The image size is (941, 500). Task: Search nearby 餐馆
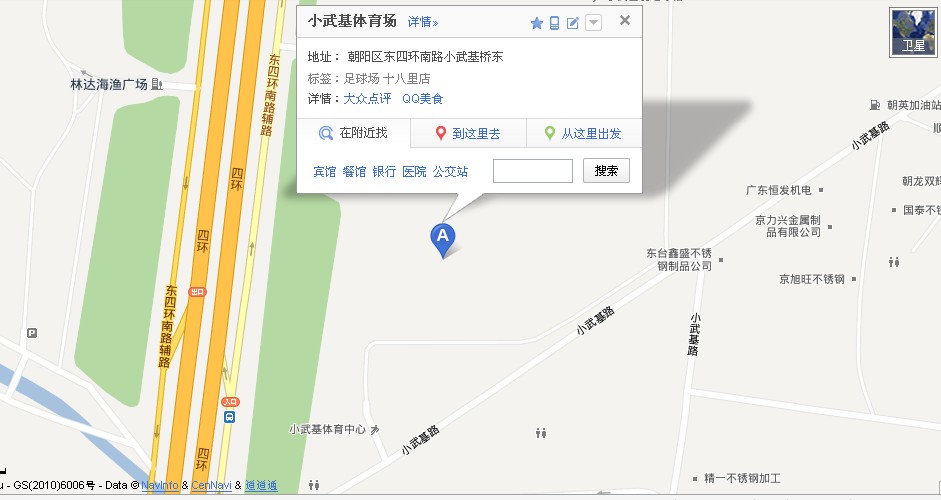pos(354,172)
